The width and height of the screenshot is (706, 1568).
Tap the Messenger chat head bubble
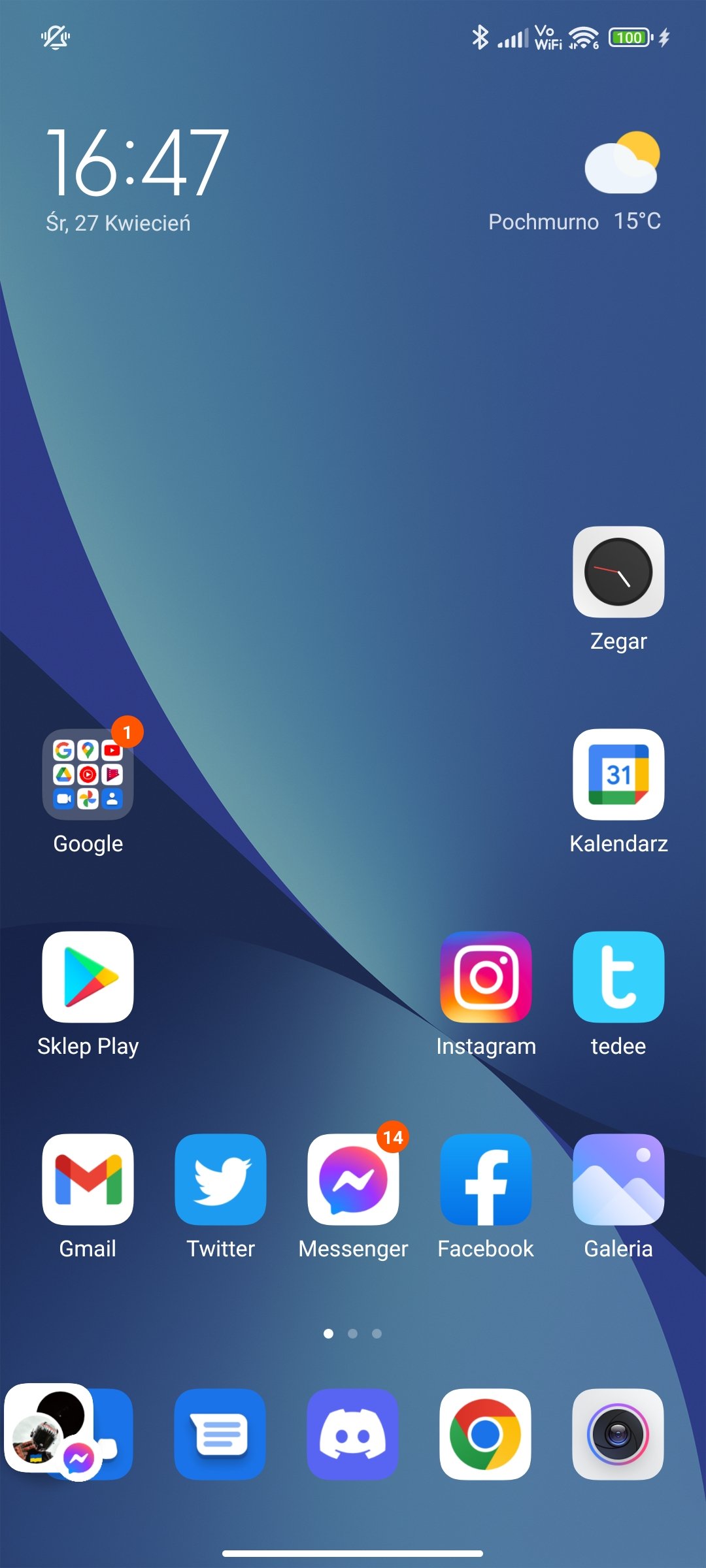[51, 1429]
